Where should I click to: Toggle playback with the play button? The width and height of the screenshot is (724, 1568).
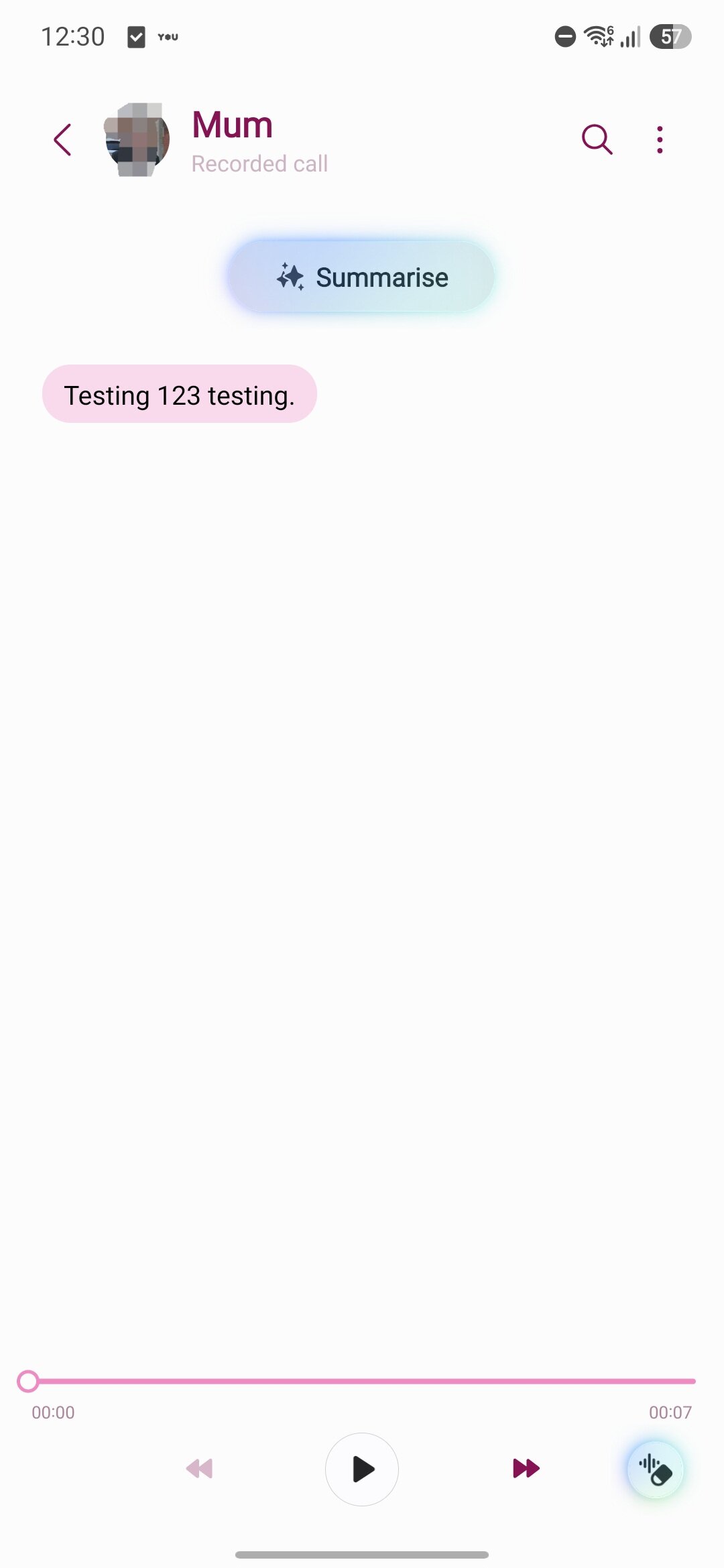click(x=361, y=1469)
